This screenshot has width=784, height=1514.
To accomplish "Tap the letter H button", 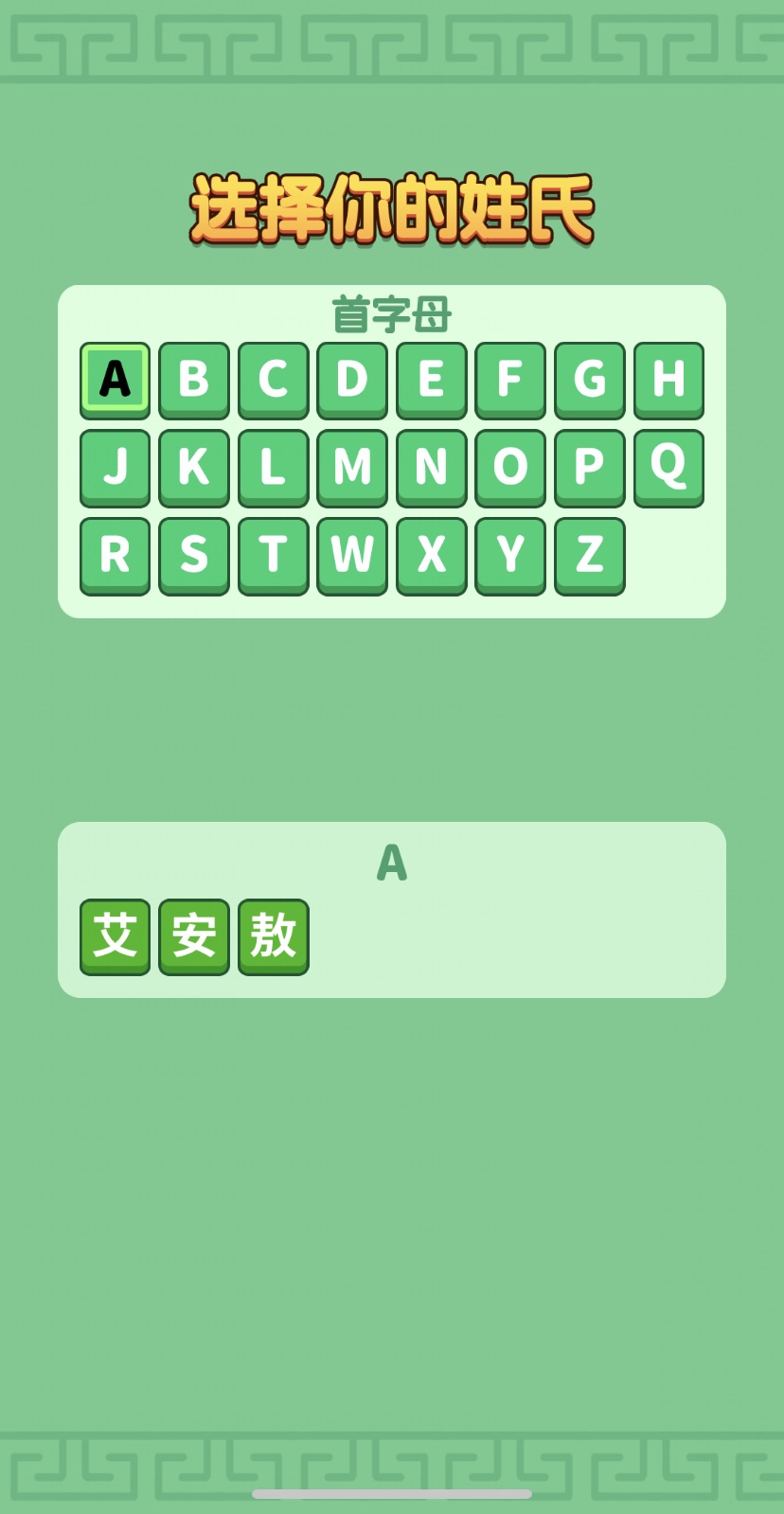I will (668, 379).
